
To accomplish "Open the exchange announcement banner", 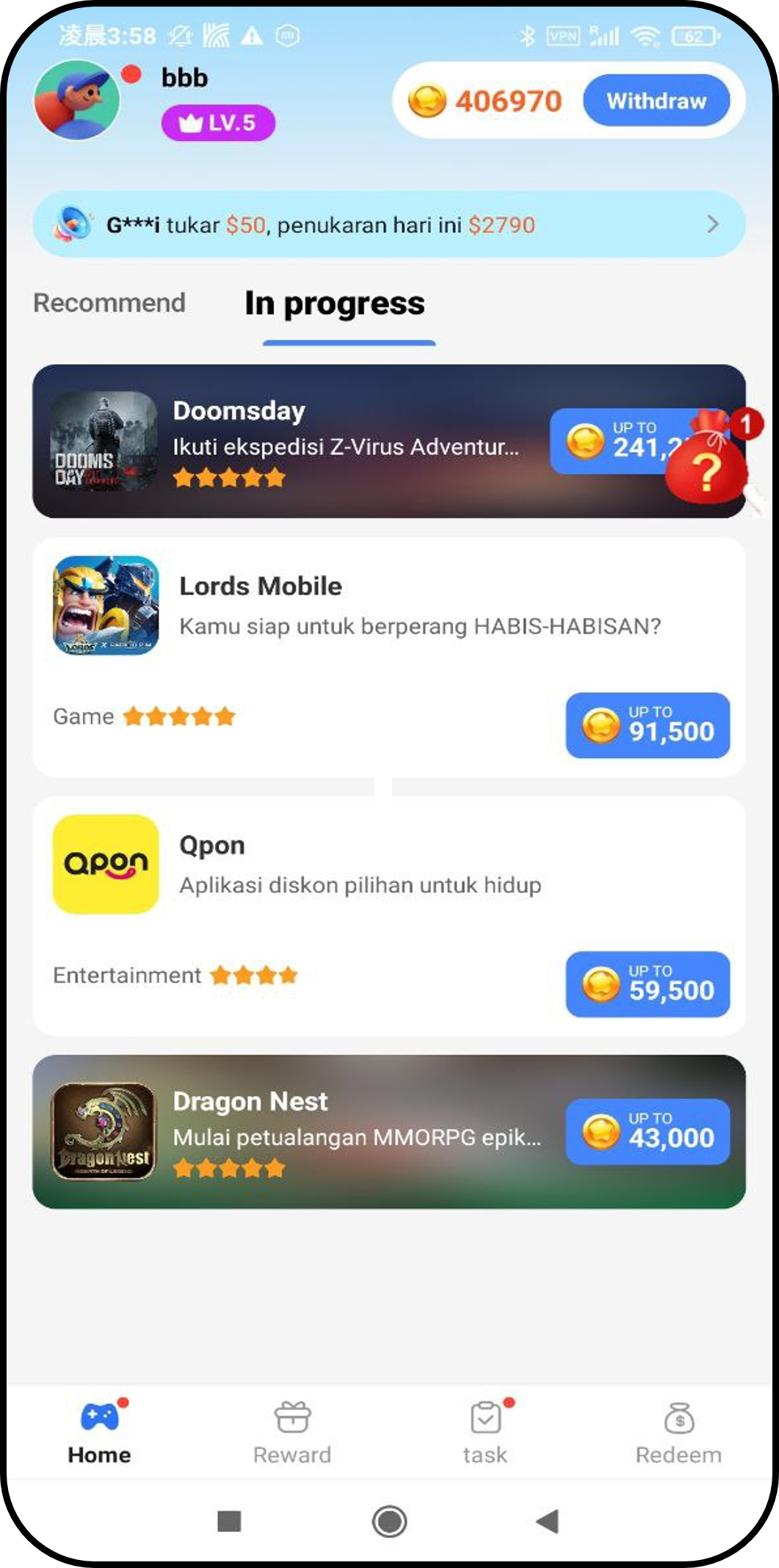I will tap(388, 225).
